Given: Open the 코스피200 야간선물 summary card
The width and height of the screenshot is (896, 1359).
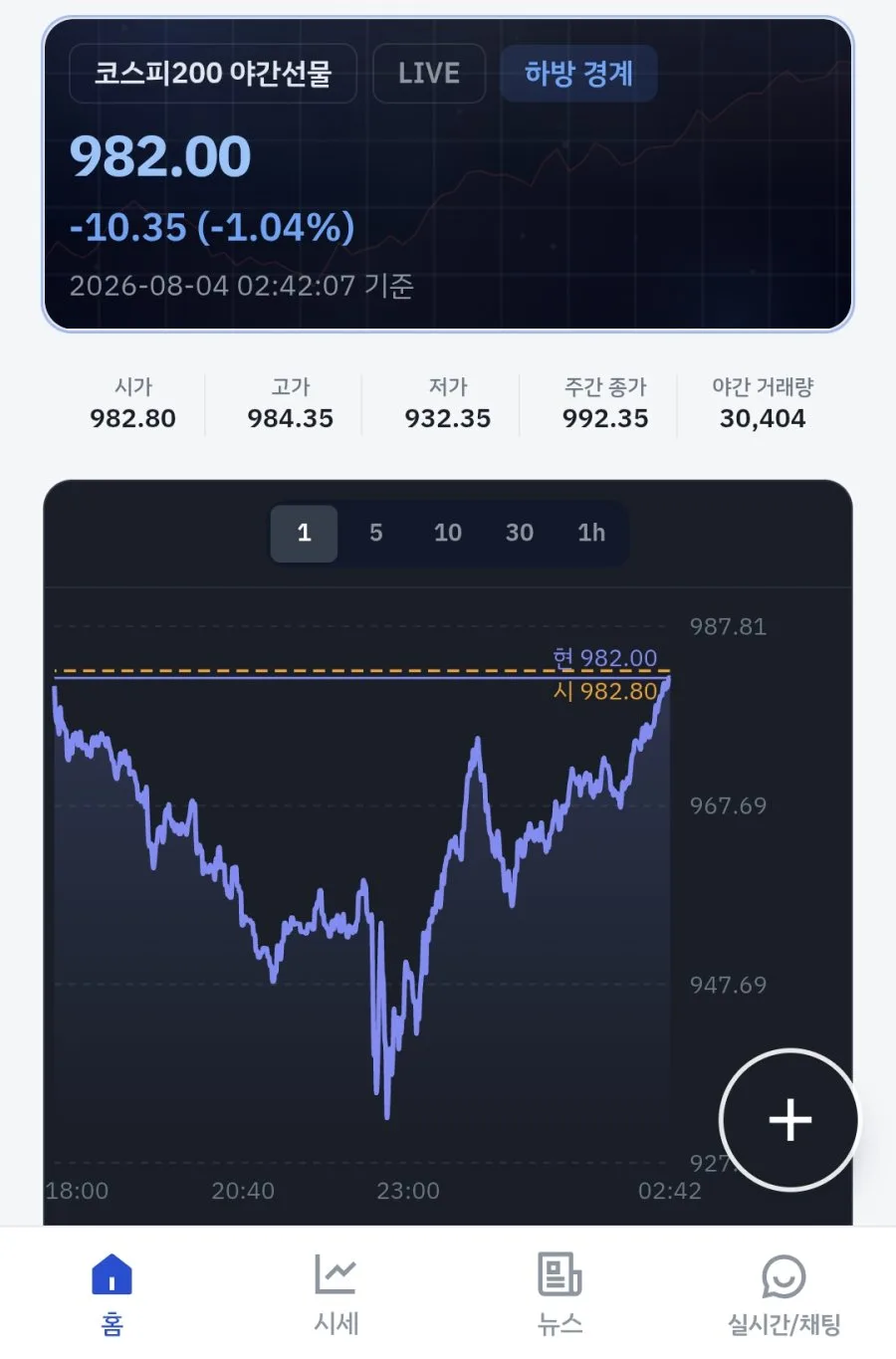Looking at the screenshot, I should coord(448,174).
